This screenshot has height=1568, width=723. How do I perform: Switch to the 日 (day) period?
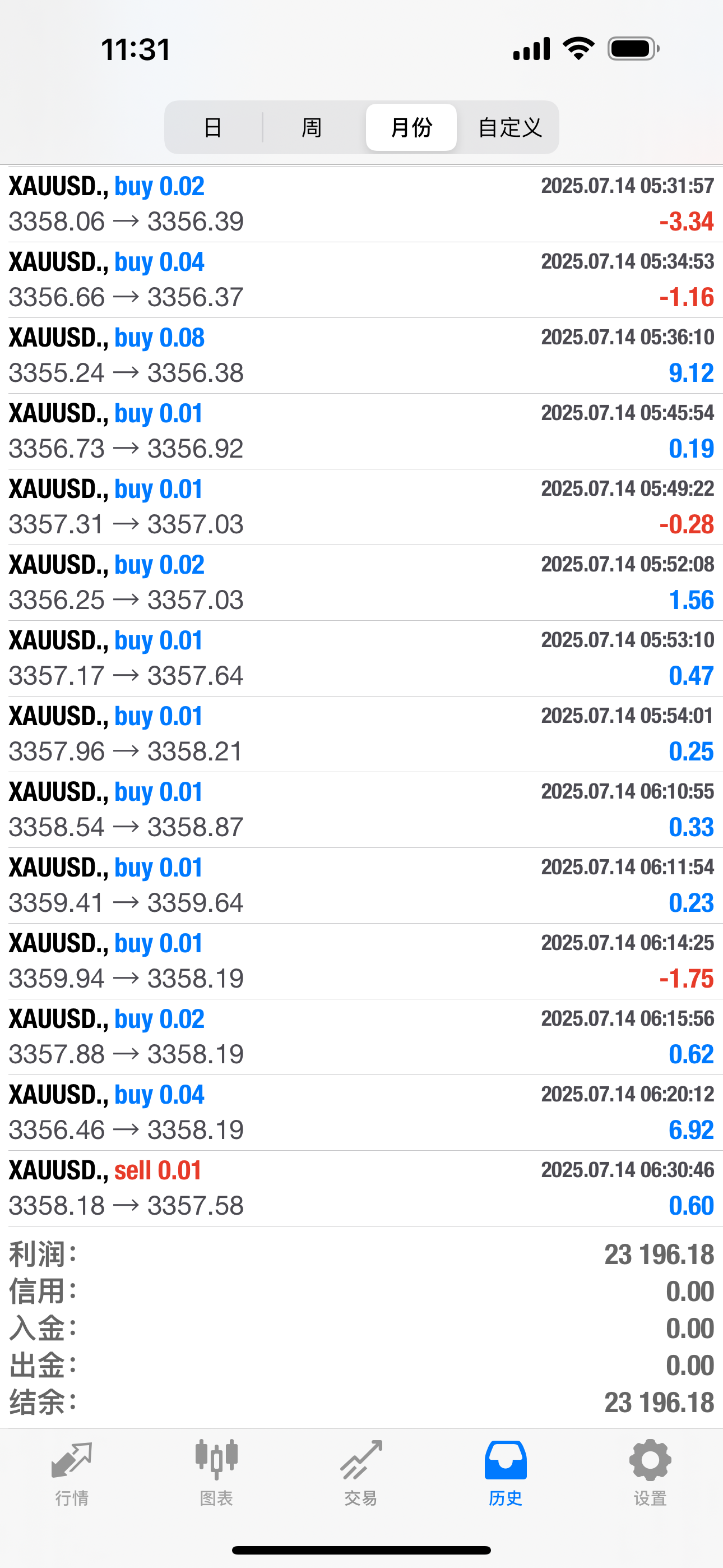[x=213, y=127]
